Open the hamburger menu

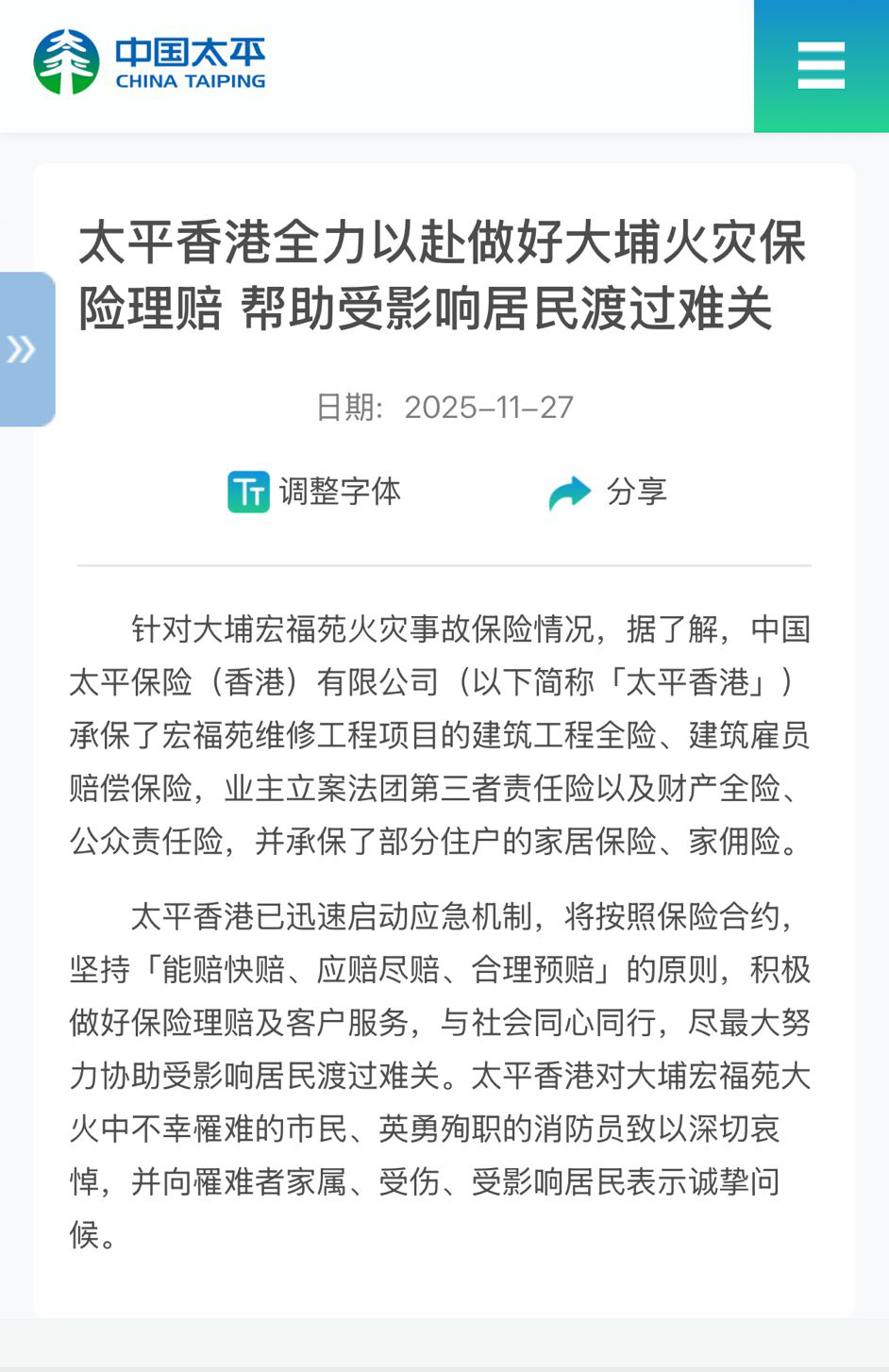tap(820, 65)
